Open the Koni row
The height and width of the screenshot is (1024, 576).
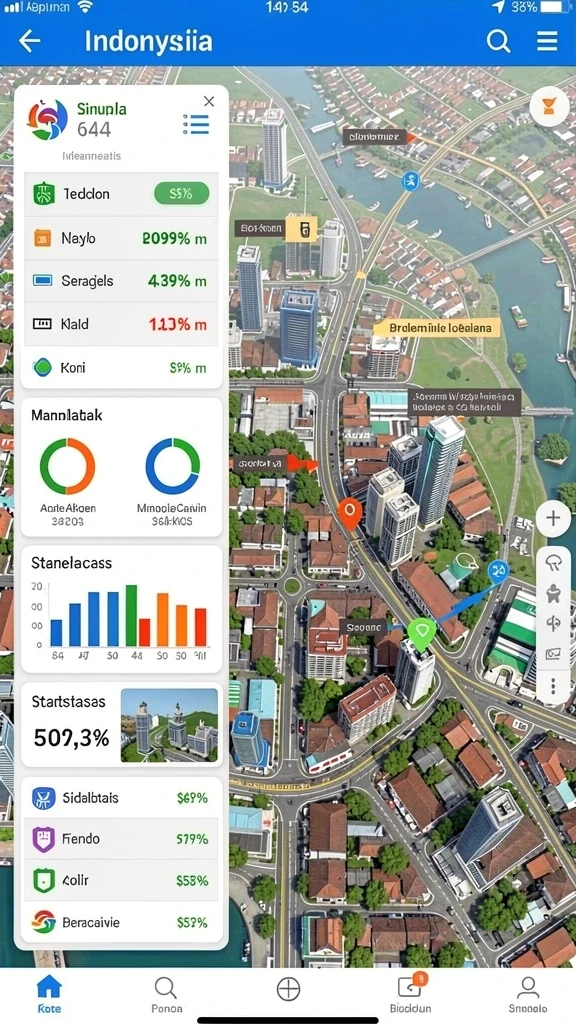[x=121, y=368]
